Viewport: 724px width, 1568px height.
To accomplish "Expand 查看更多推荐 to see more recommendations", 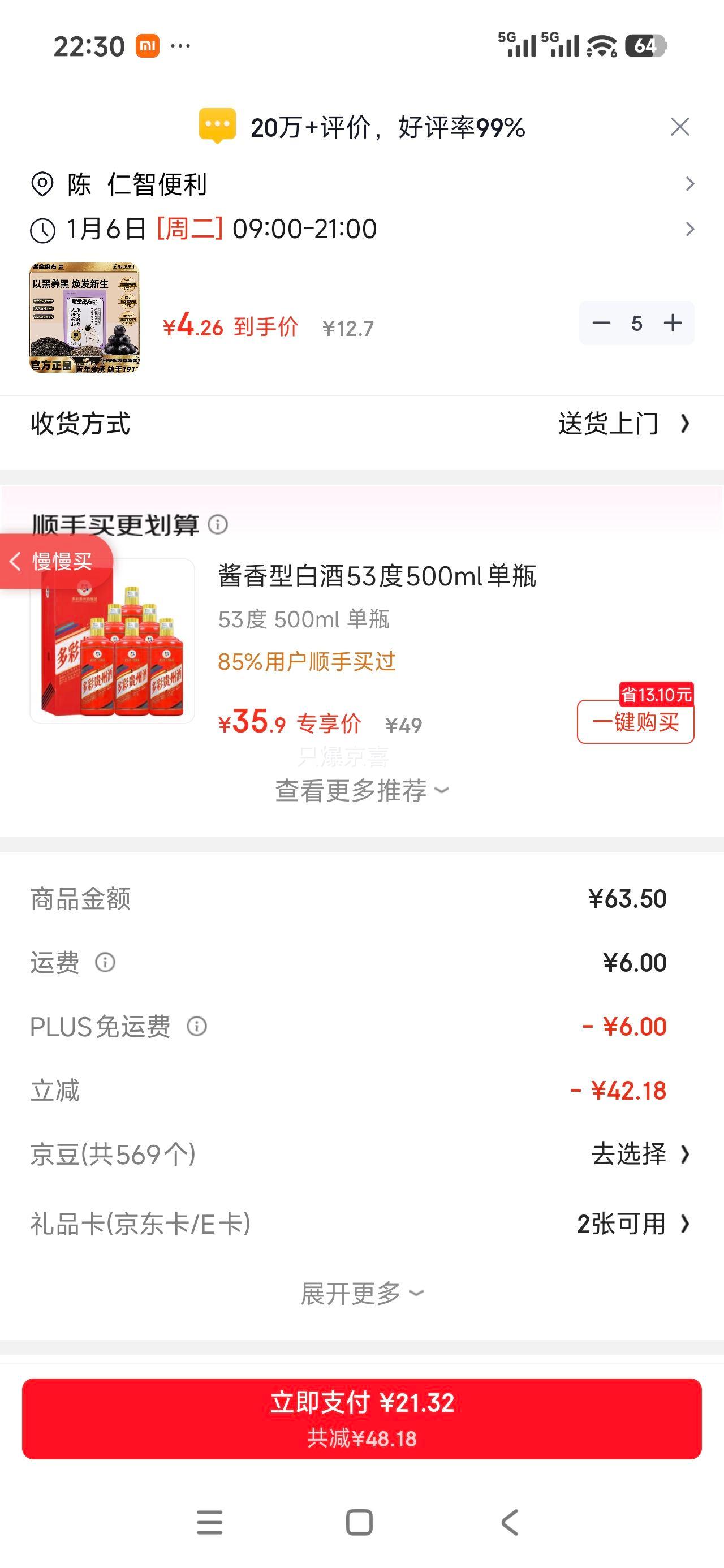I will click(361, 790).
